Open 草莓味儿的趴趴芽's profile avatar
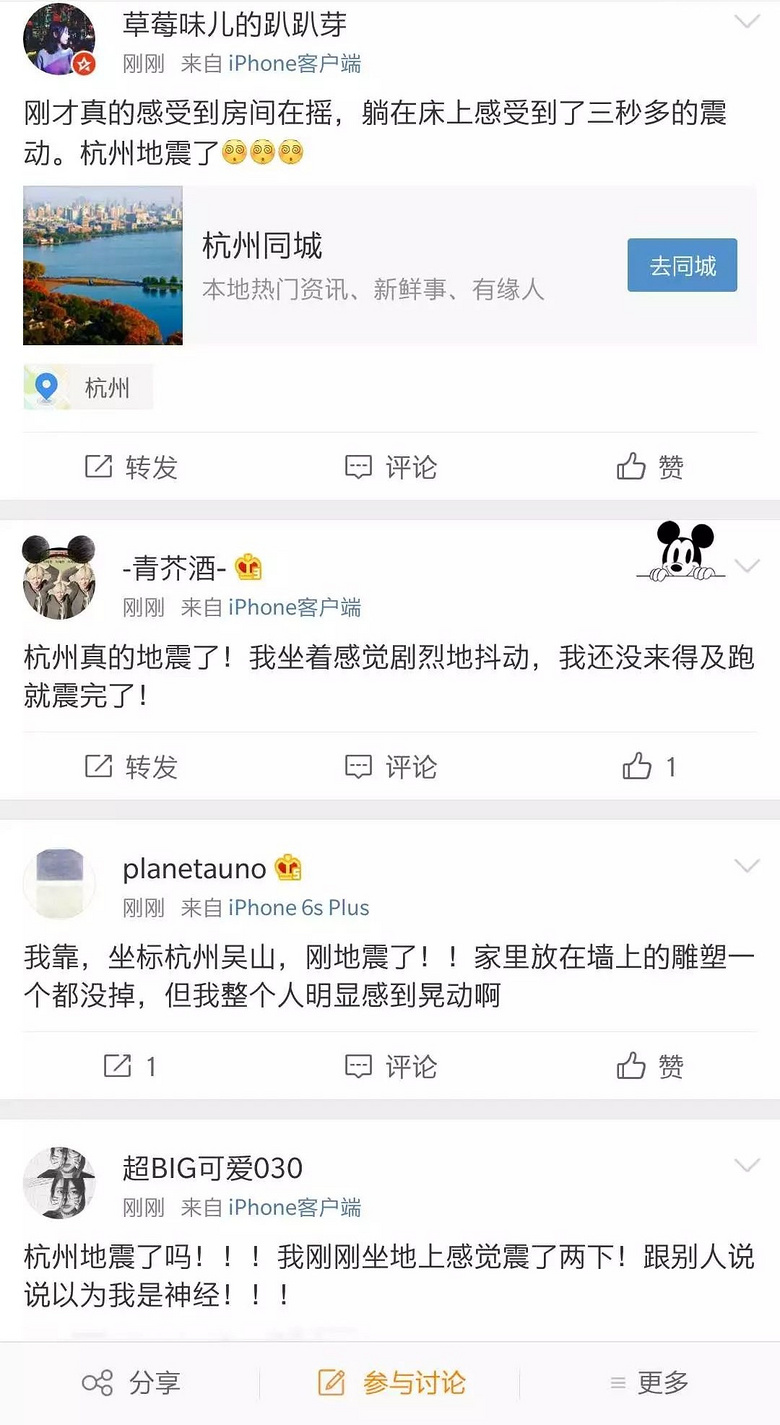 pos(58,40)
